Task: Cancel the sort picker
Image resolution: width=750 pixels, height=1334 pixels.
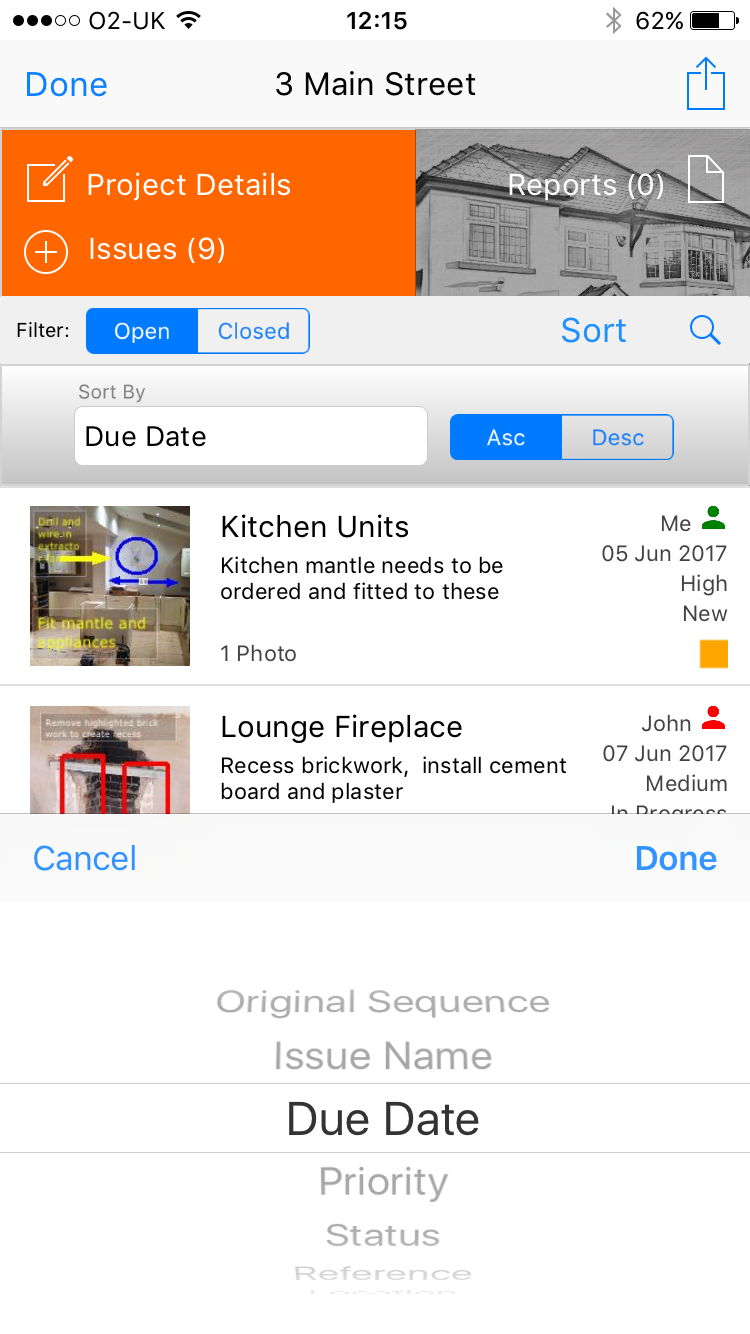Action: pos(85,858)
